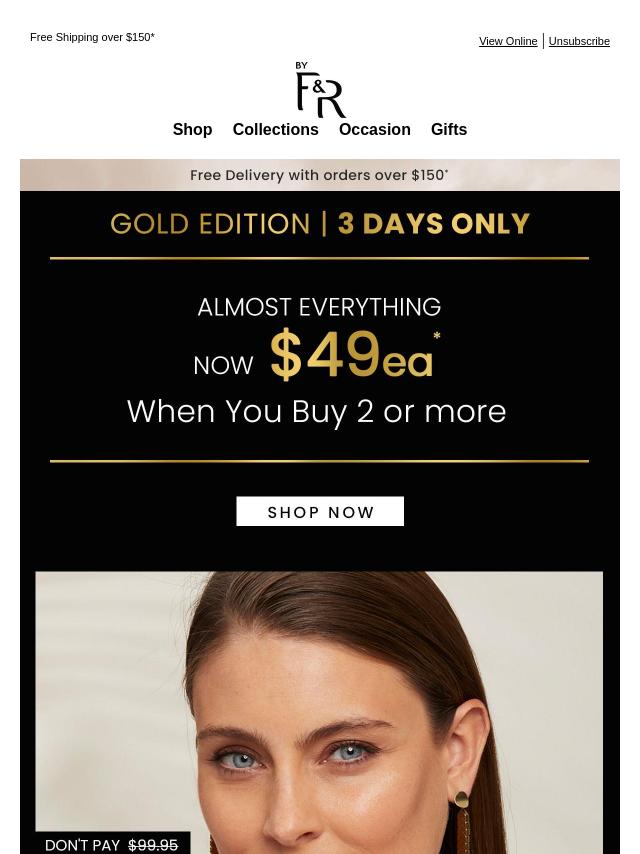Open the View Online link

point(508,41)
